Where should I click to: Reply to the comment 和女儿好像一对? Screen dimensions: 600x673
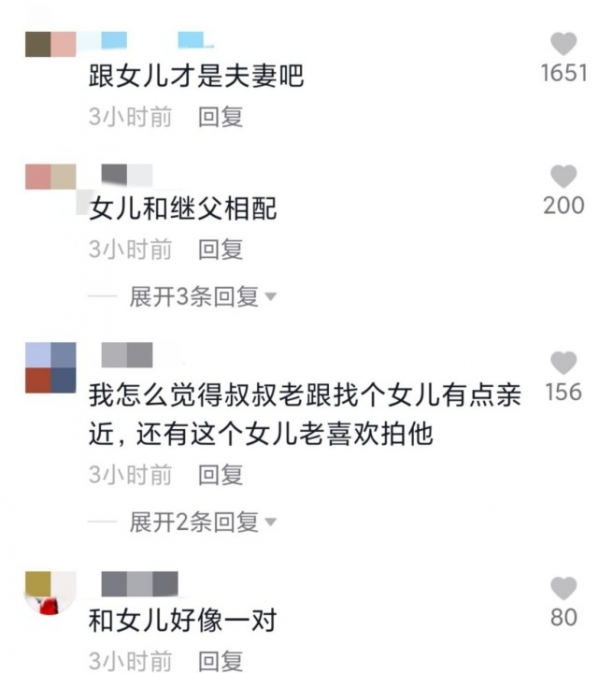coord(220,661)
